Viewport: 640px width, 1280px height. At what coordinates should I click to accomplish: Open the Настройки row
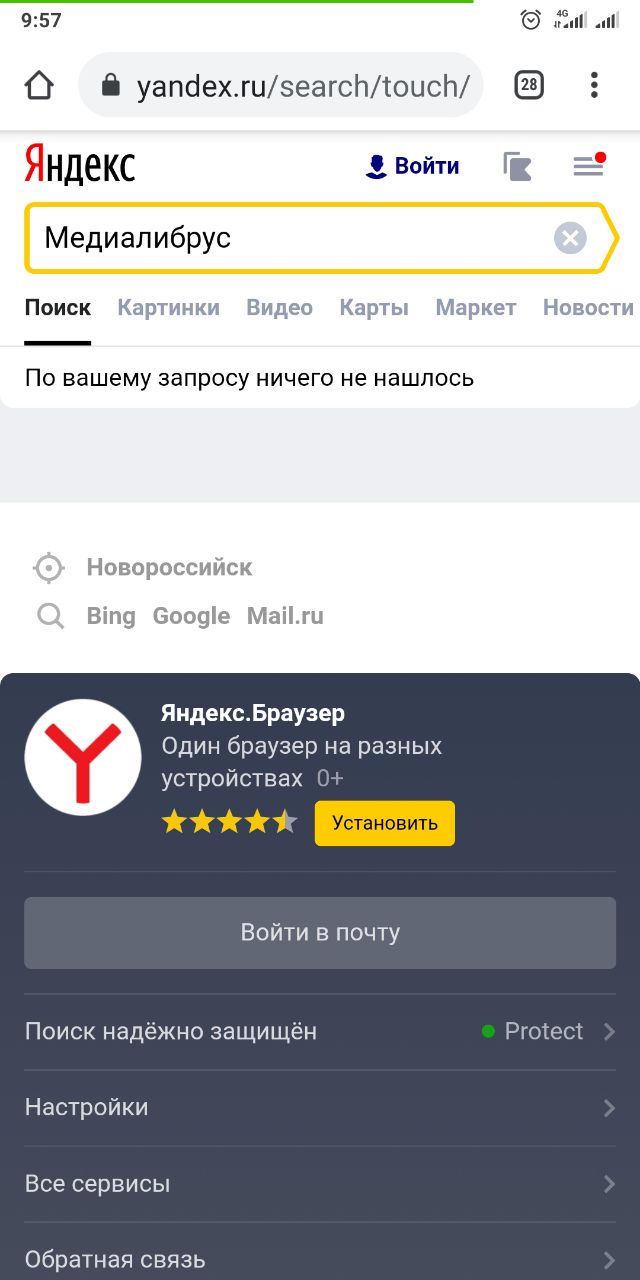320,1108
